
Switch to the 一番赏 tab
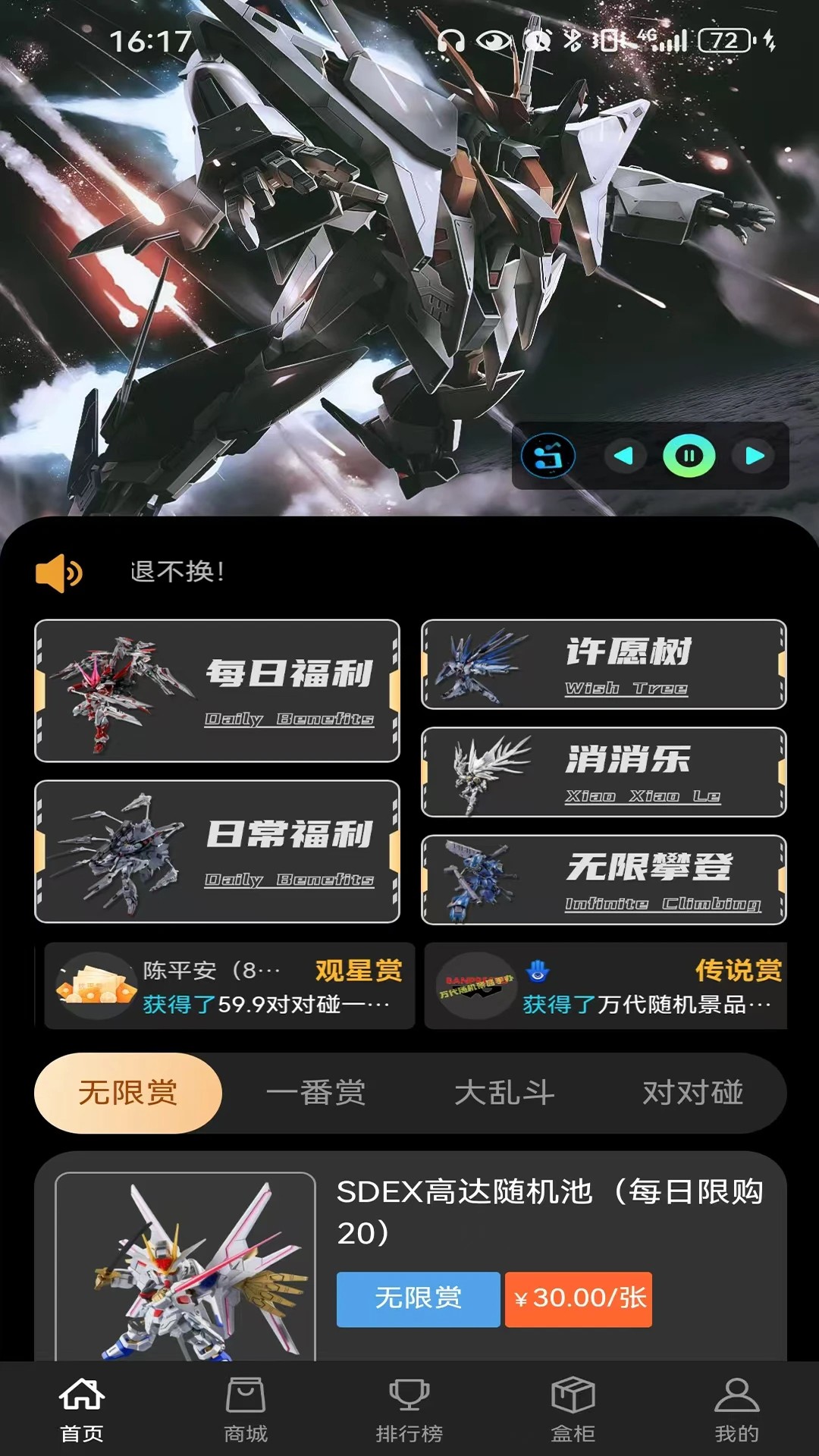coord(318,1092)
